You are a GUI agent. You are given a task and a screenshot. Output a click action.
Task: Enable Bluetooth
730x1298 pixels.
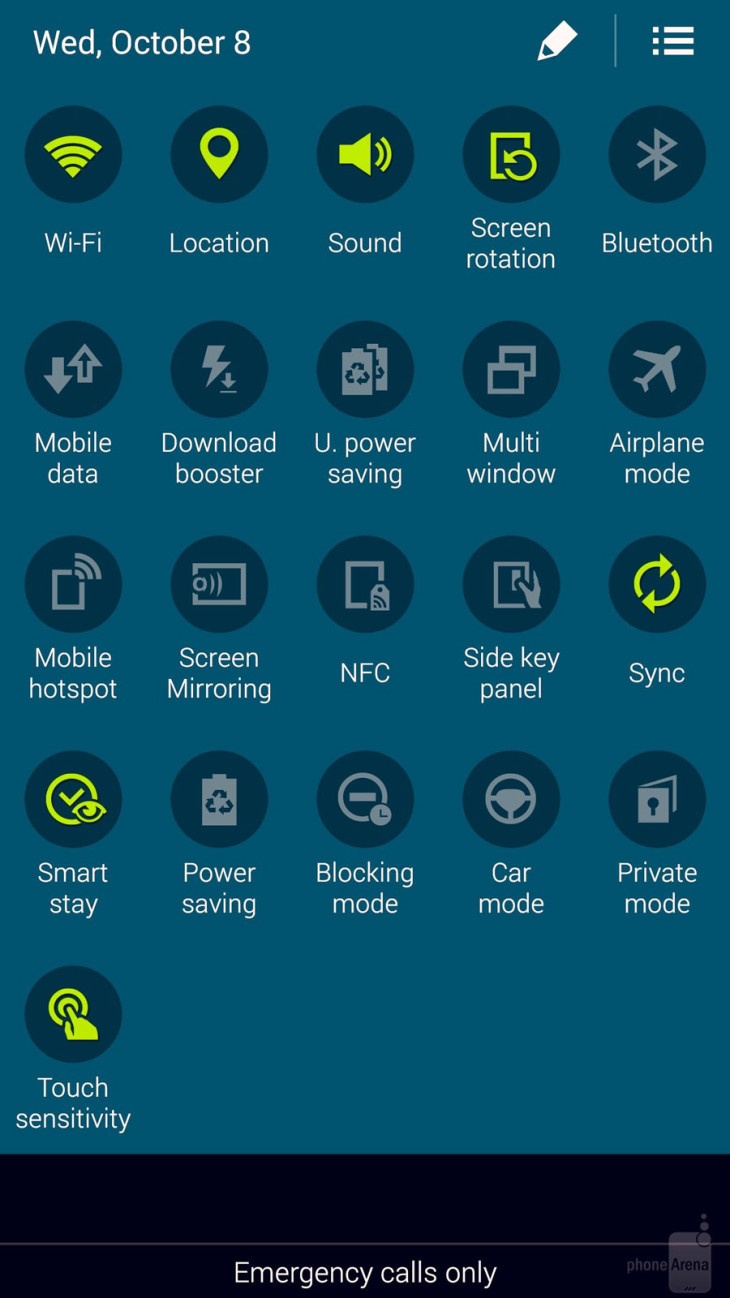click(657, 155)
